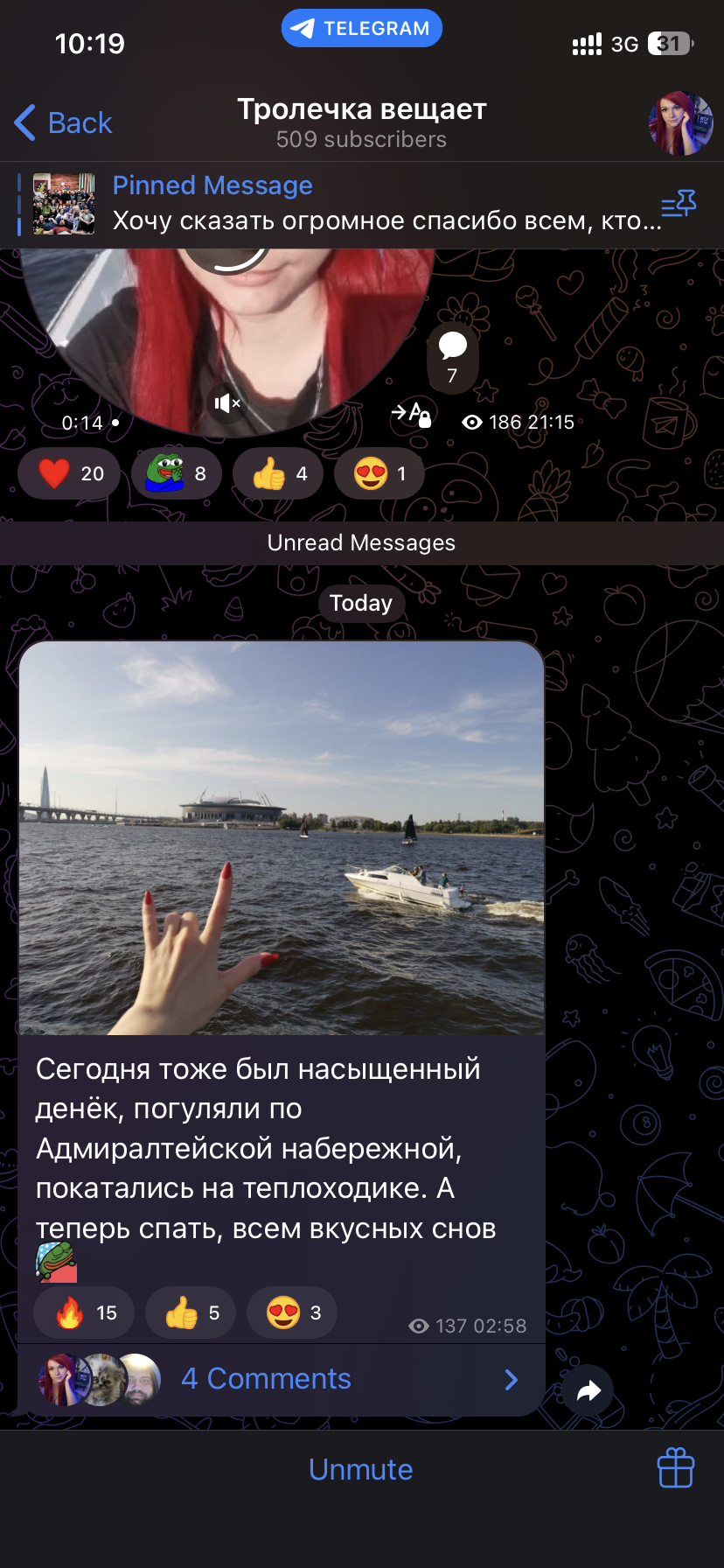Unmute this channel
This screenshot has height=1568, width=724.
(361, 1469)
